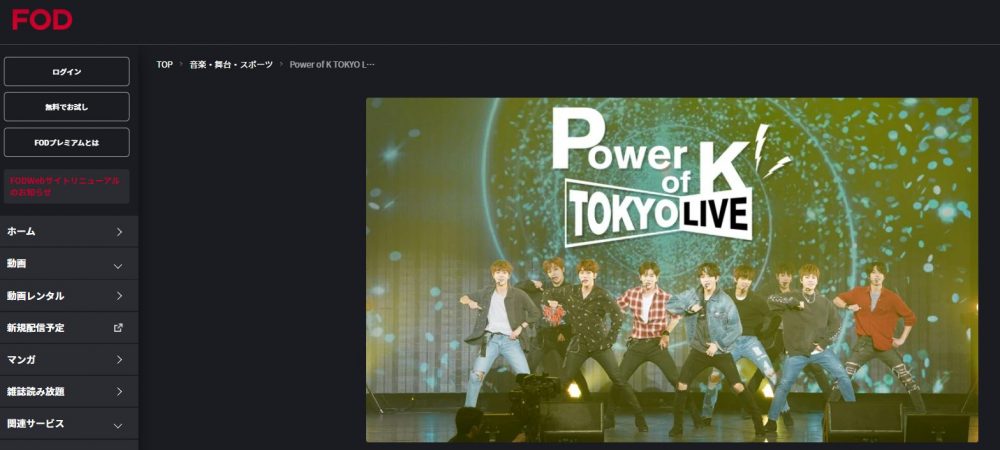
Task: Open FODプレミアムとは info
Action: pyautogui.click(x=67, y=142)
